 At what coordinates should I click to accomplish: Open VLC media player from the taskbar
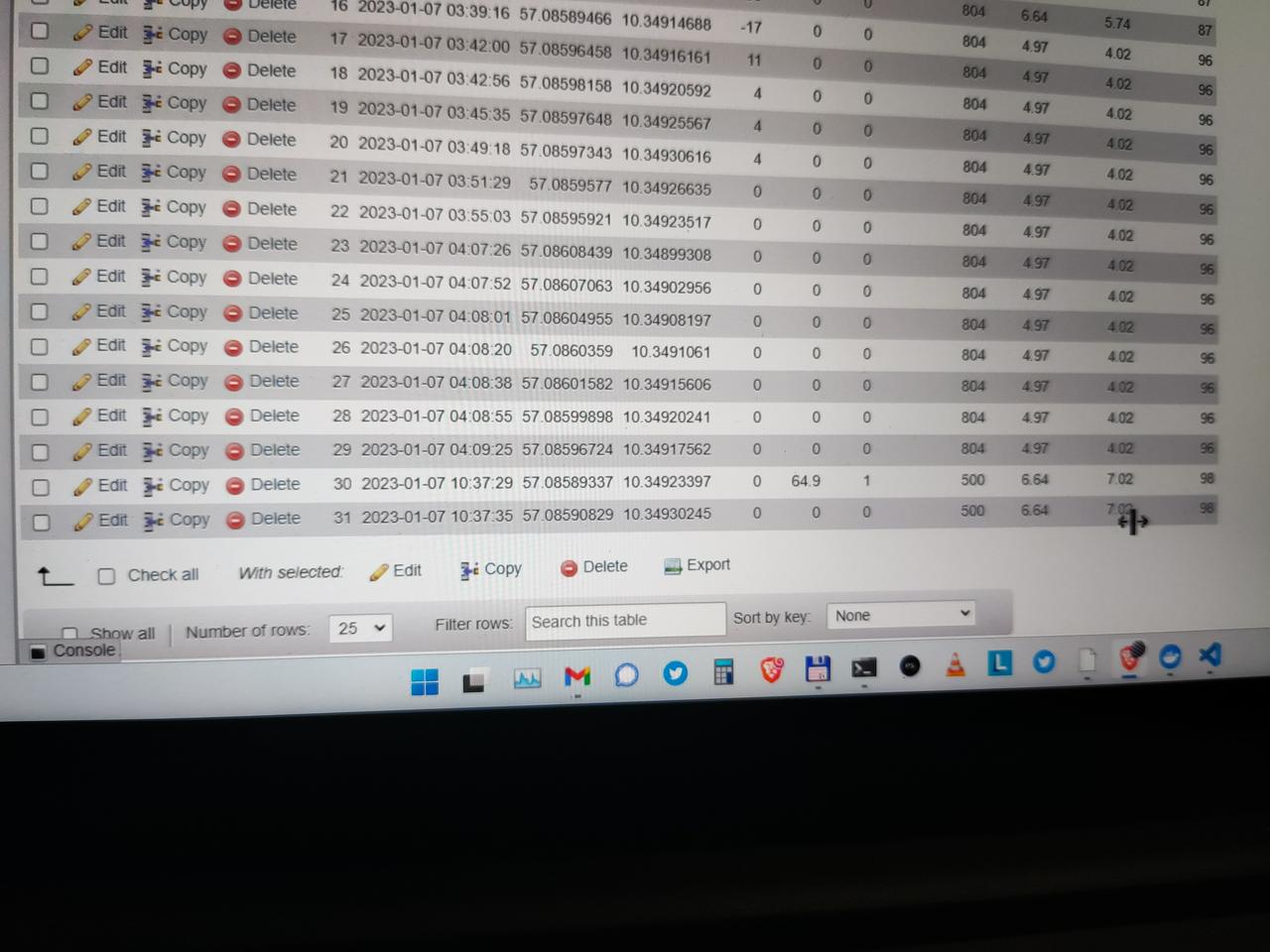(x=955, y=665)
